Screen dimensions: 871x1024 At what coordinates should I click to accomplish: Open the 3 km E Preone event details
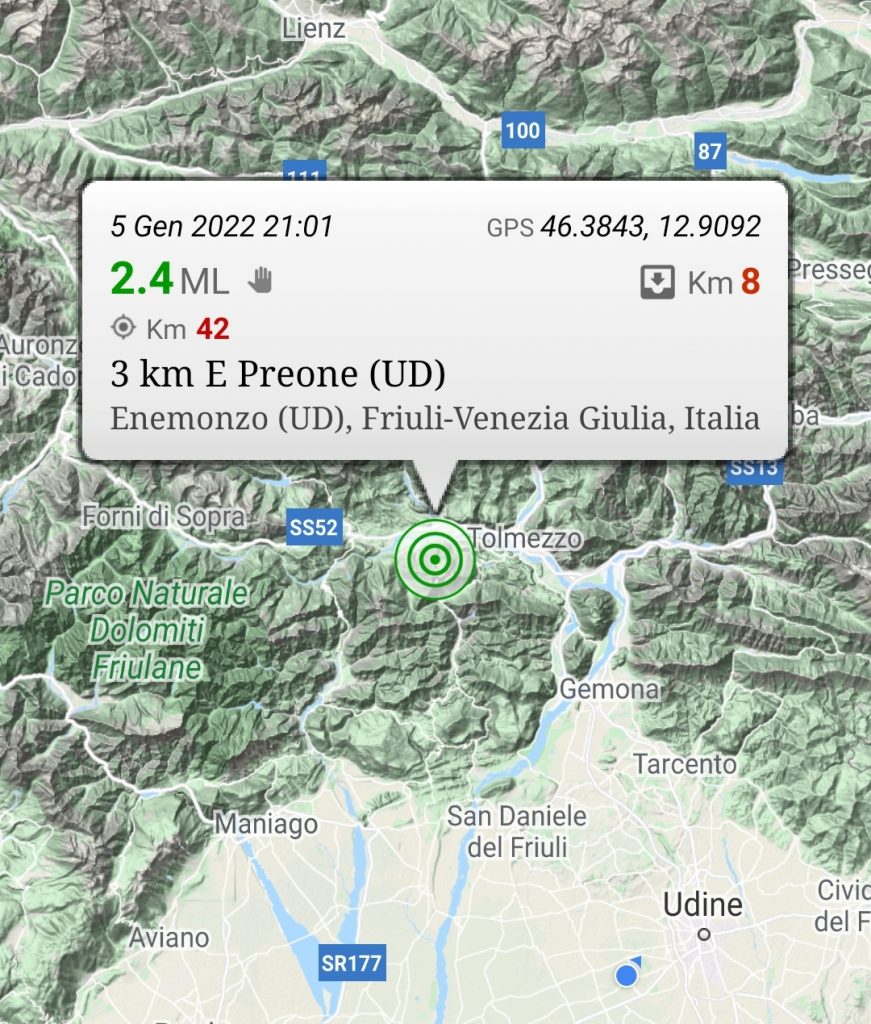pyautogui.click(x=278, y=374)
